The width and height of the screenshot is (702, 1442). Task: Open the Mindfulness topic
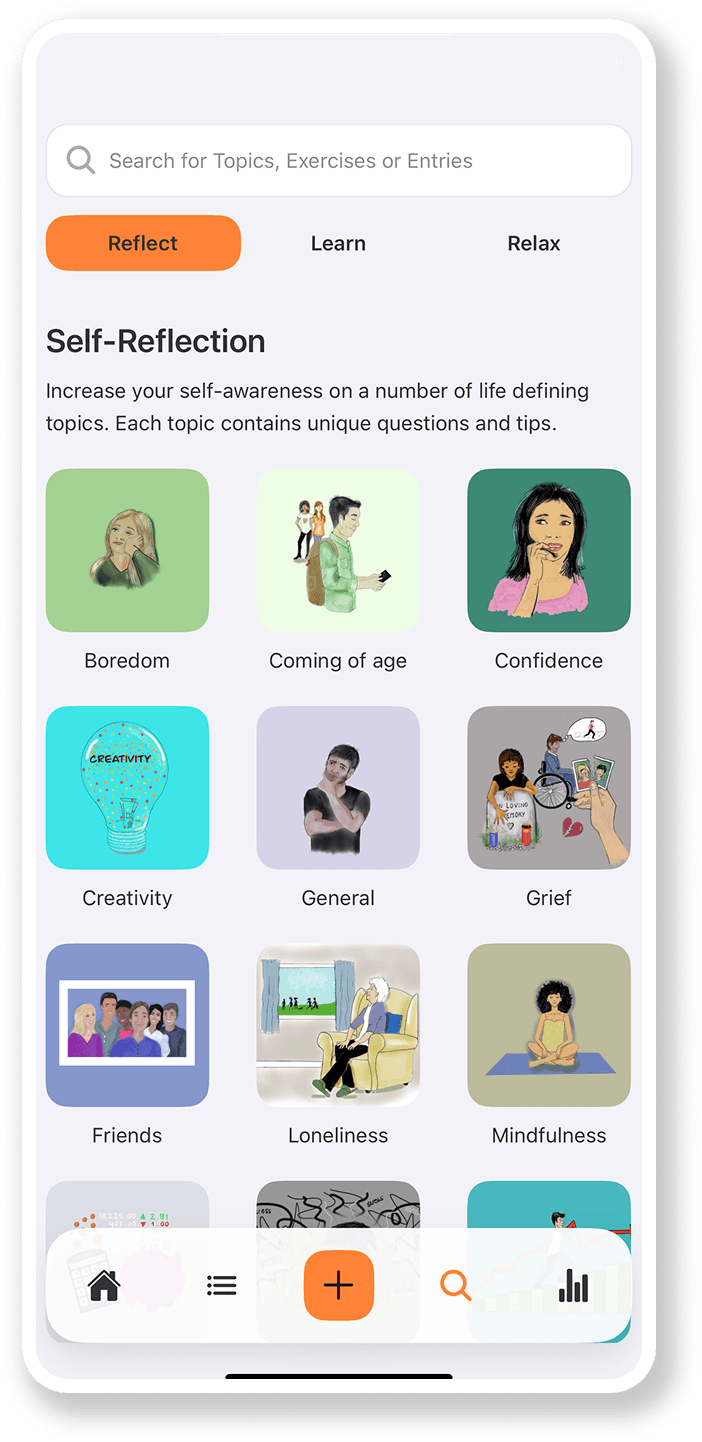coord(549,1025)
